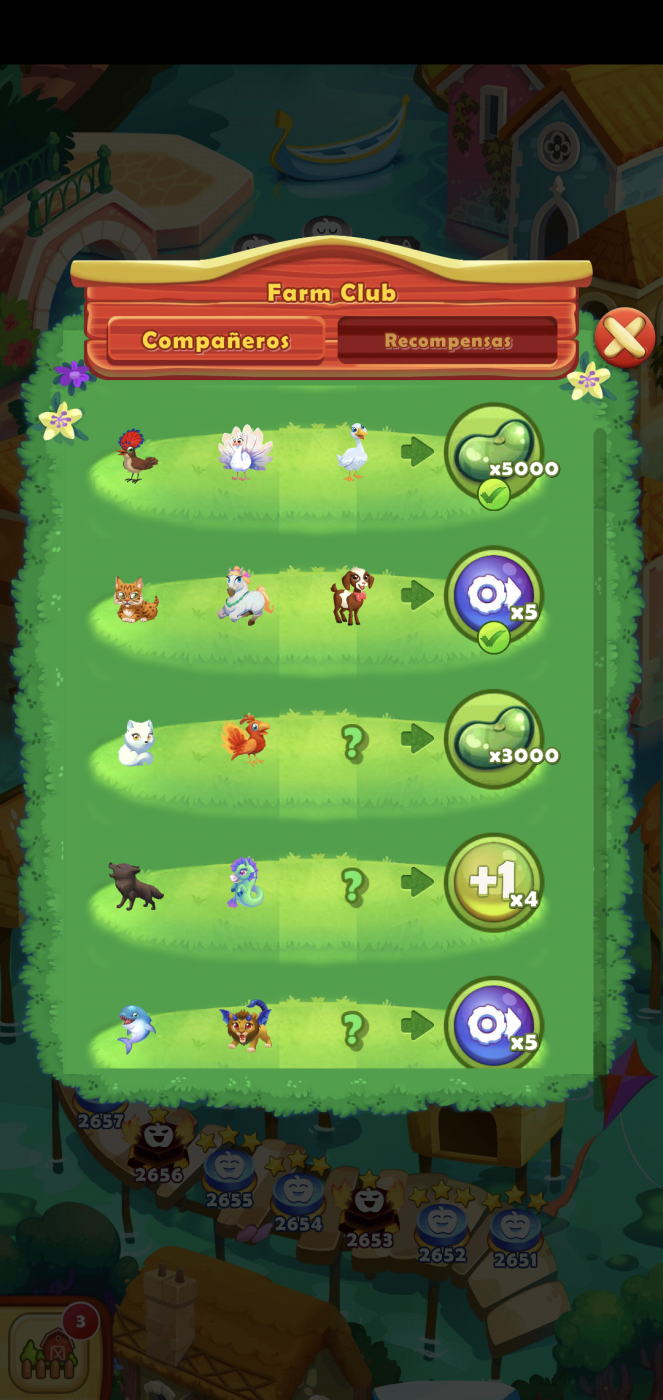Viewport: 663px width, 1400px height.
Task: Select the rooster companion
Action: tap(137, 456)
